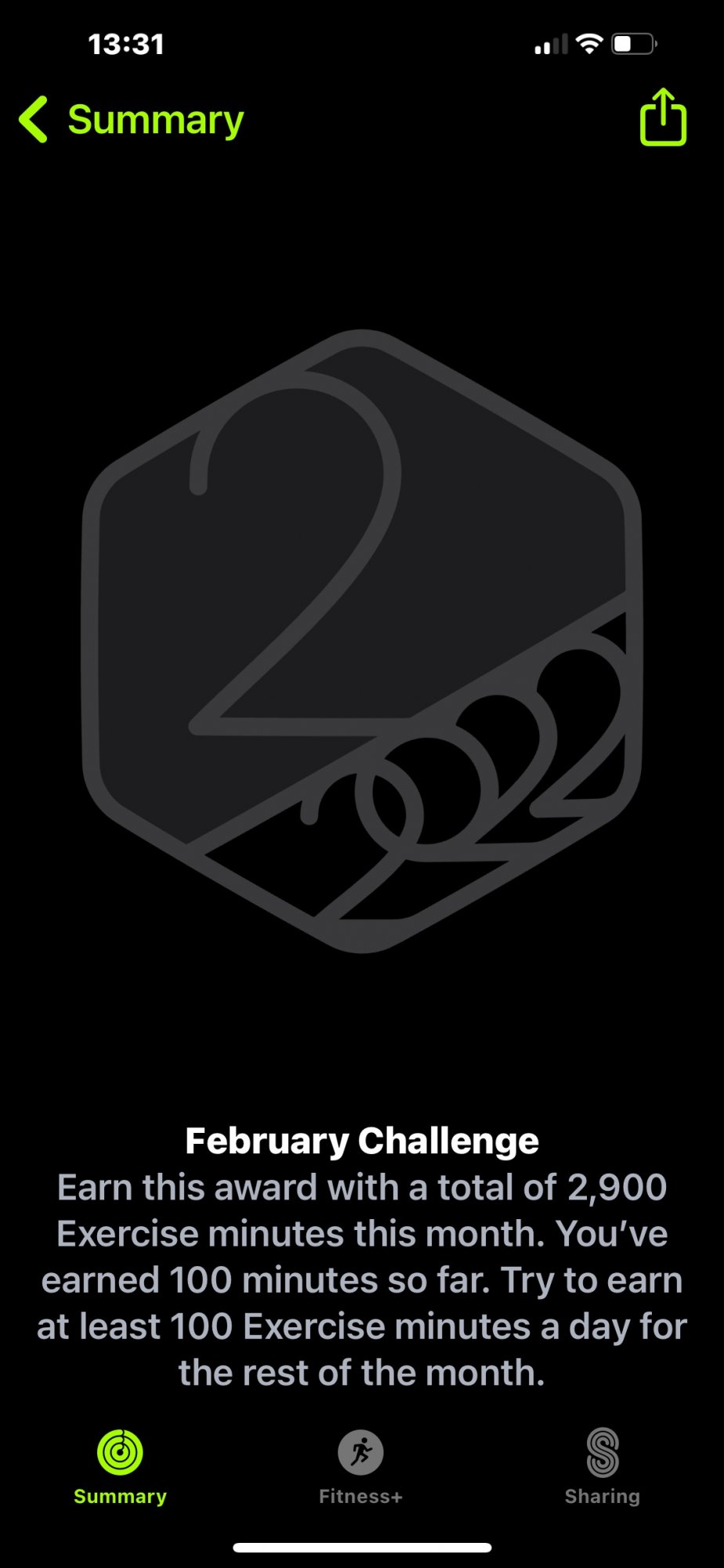The width and height of the screenshot is (724, 1568).
Task: Share the February Challenge award
Action: [x=663, y=117]
